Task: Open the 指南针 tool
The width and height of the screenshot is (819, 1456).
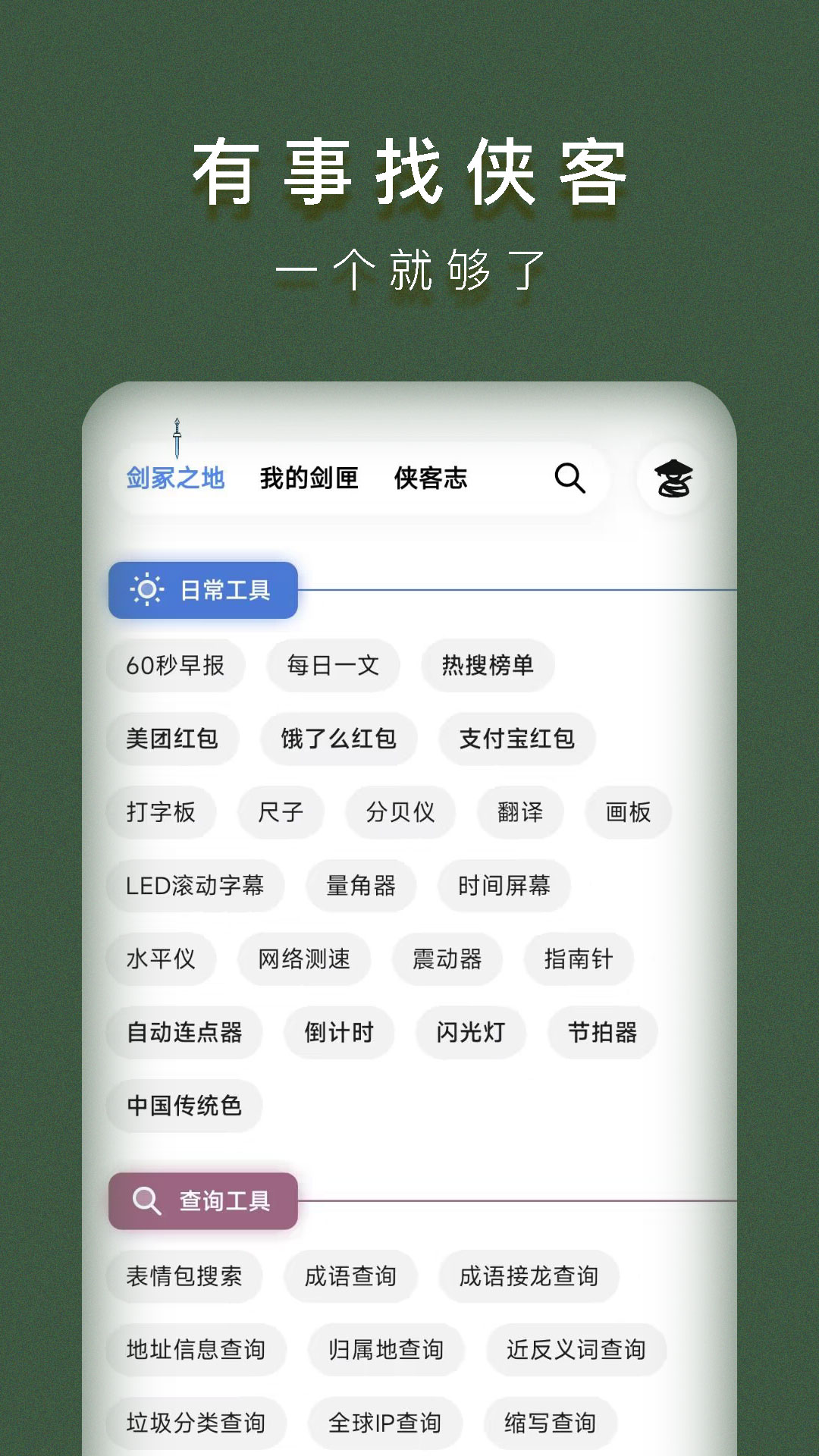Action: [x=579, y=959]
